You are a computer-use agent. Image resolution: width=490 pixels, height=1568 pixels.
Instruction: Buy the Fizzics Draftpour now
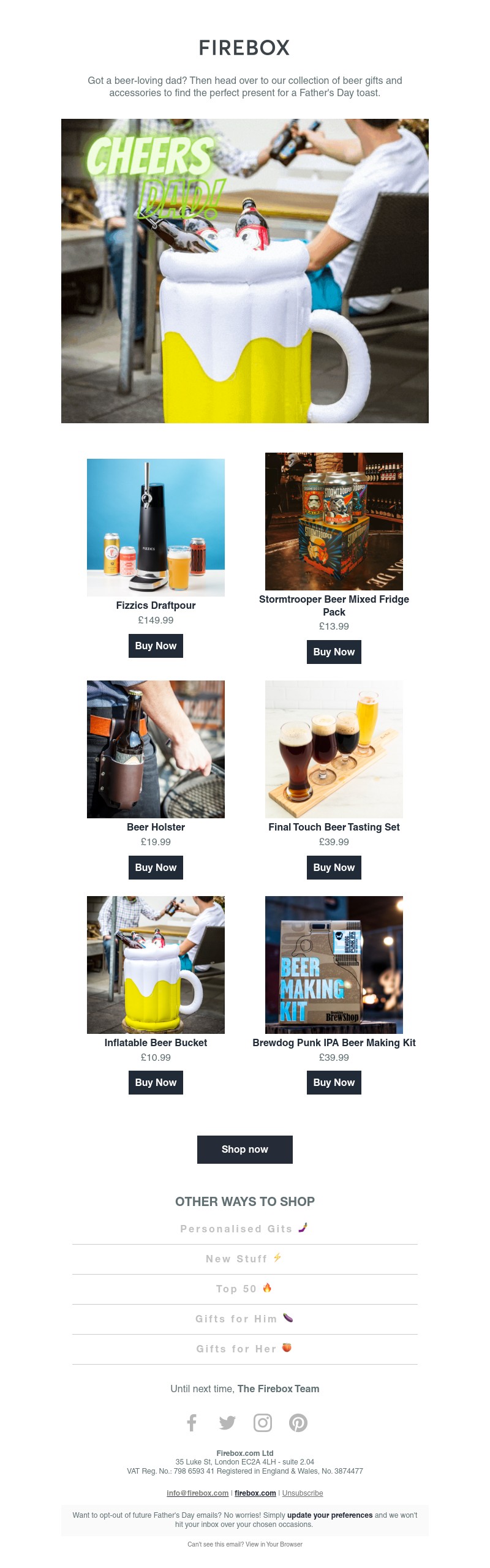[156, 646]
